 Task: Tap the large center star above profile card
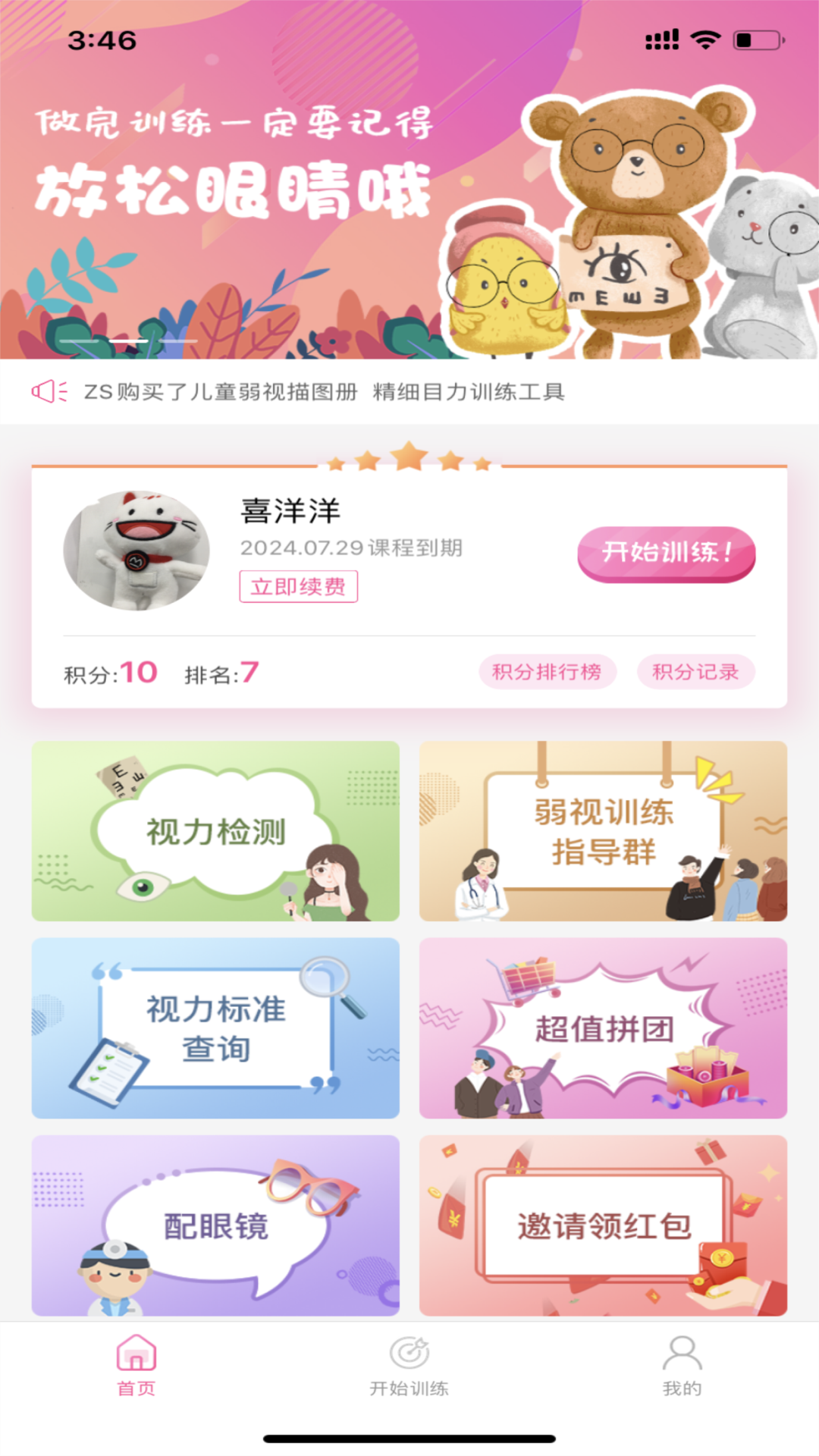[x=409, y=458]
